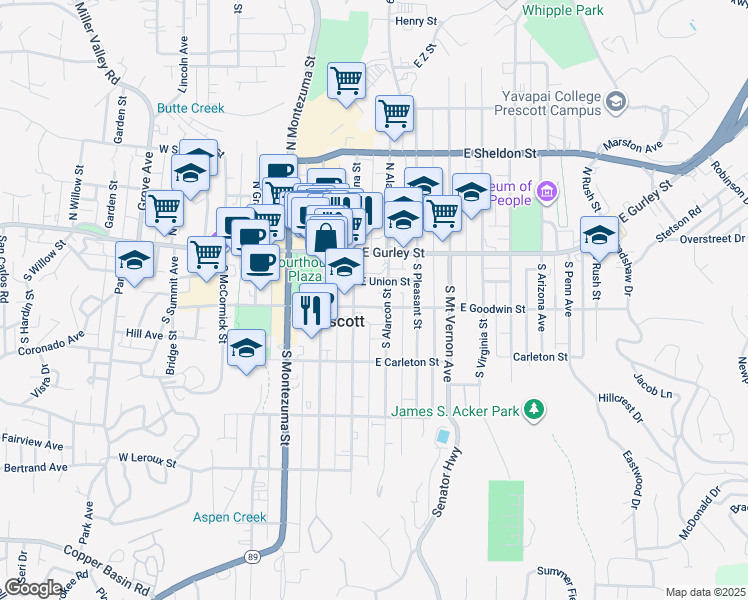Tap the coffee cup marker left of Courthouse Plaza
Image resolution: width=748 pixels, height=600 pixels.
point(260,262)
